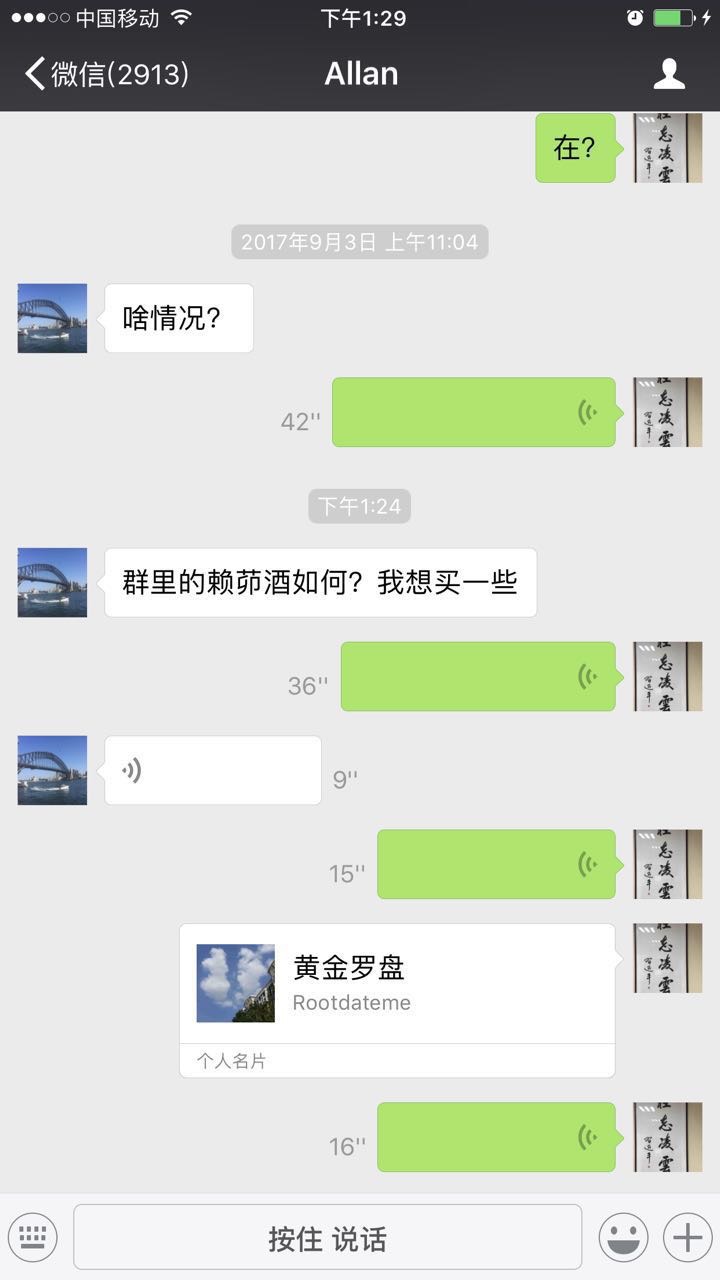Switch to keyboard text input
Image resolution: width=720 pixels, height=1280 pixels.
pyautogui.click(x=33, y=1238)
